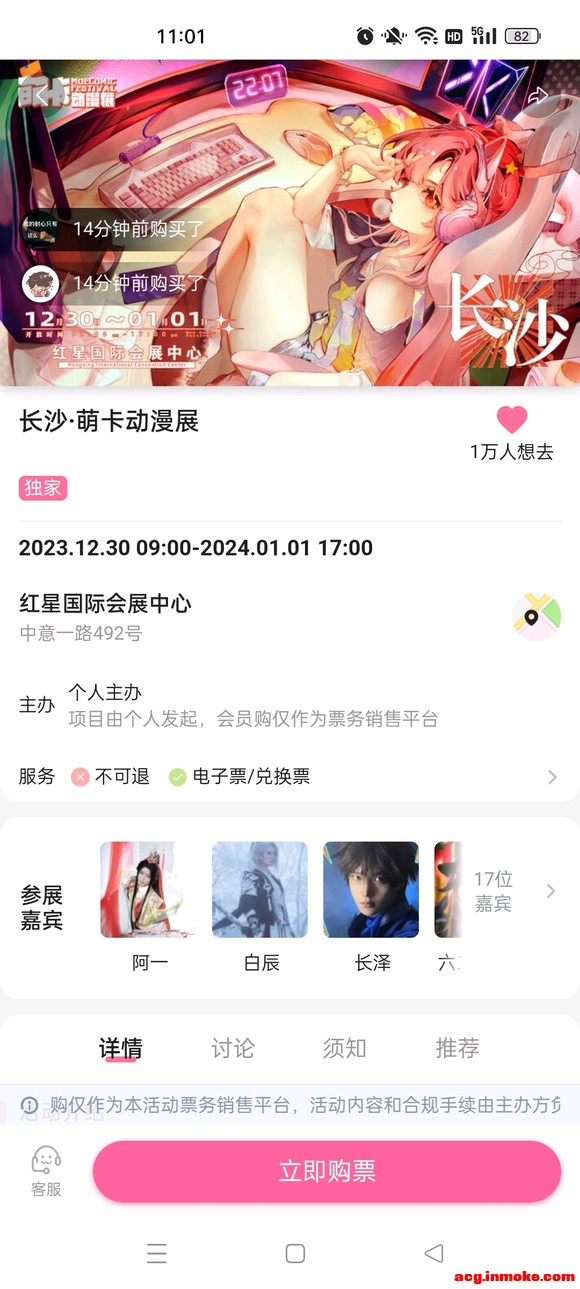Go to the system home screen
This screenshot has height=1289, width=580.
[295, 1253]
